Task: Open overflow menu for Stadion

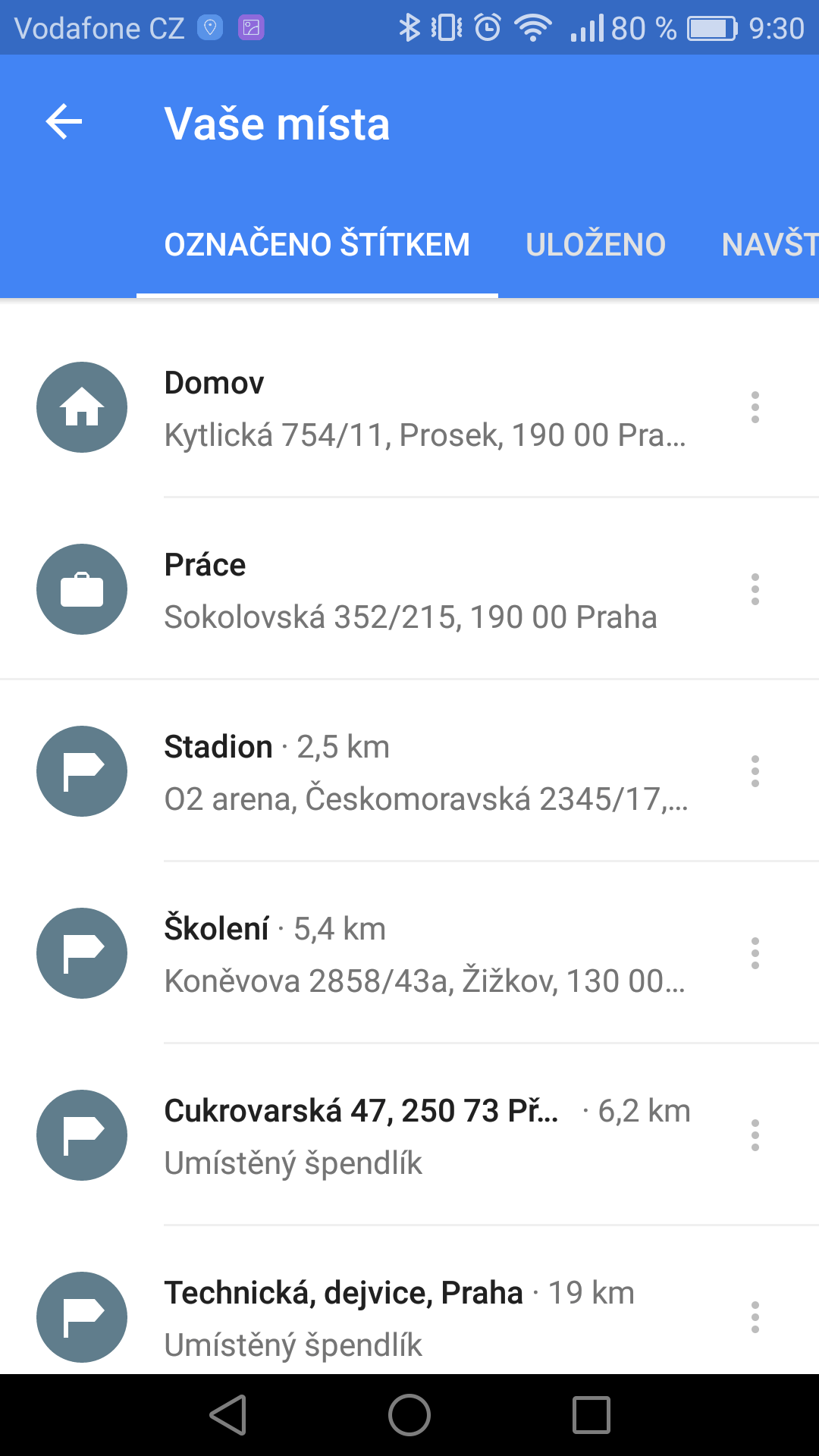Action: pyautogui.click(x=755, y=771)
